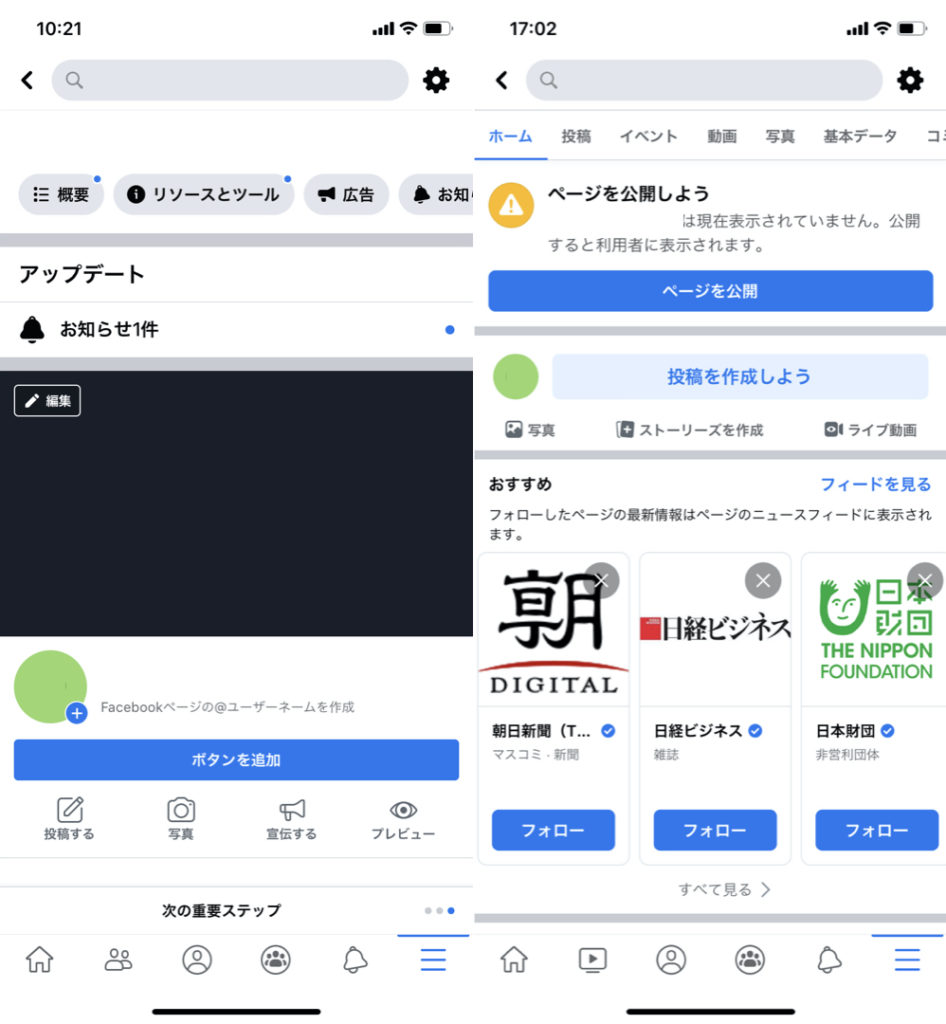Tap 投稿する with the pencil icon
Image resolution: width=946 pixels, height=1024 pixels.
[x=69, y=819]
